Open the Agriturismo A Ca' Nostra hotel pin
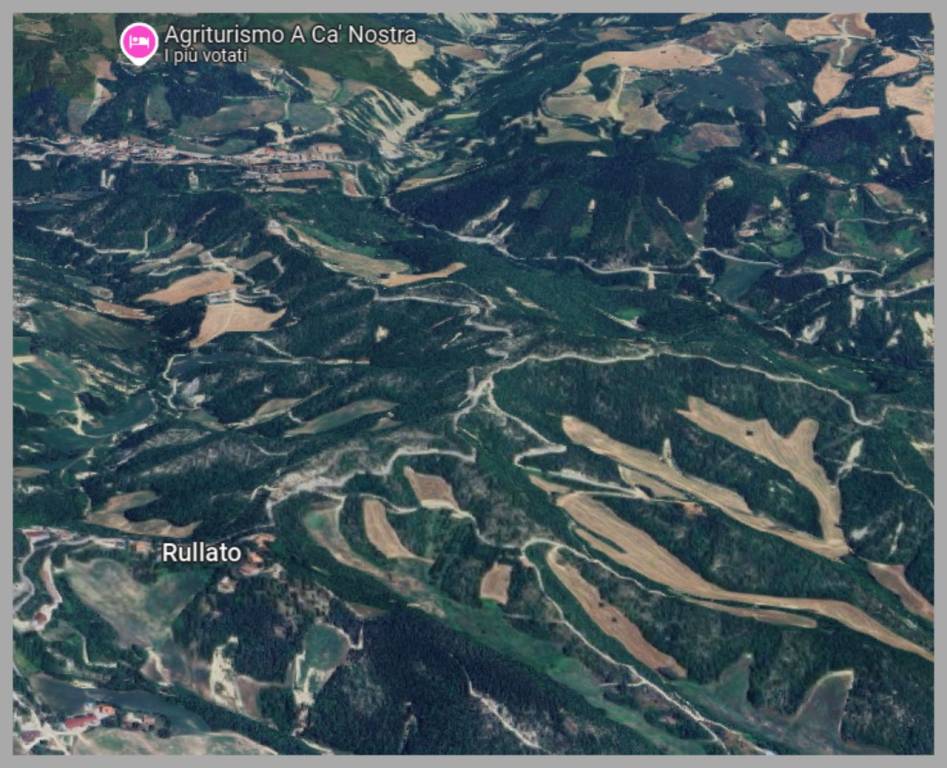This screenshot has width=947, height=768. (x=139, y=42)
